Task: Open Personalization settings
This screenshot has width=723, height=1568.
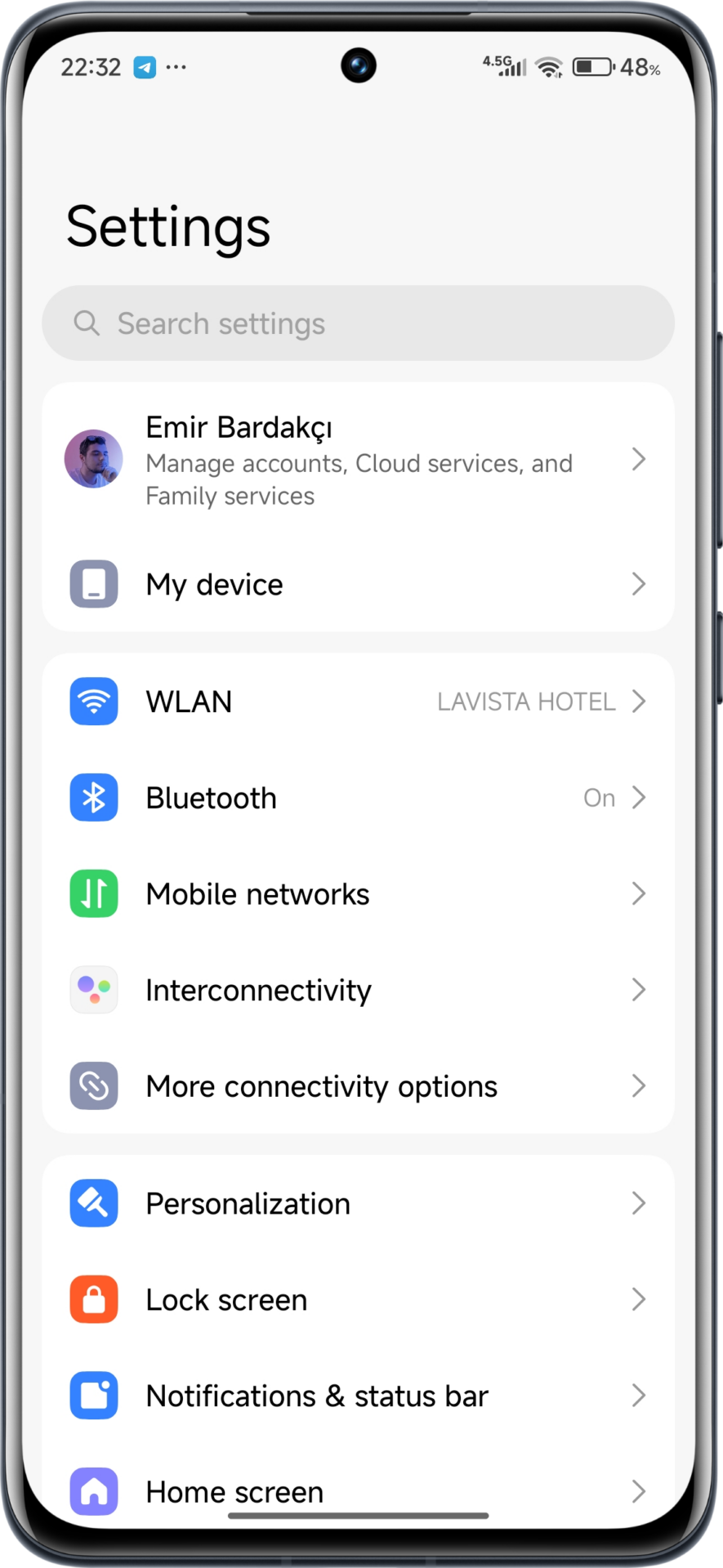Action: coord(358,1204)
